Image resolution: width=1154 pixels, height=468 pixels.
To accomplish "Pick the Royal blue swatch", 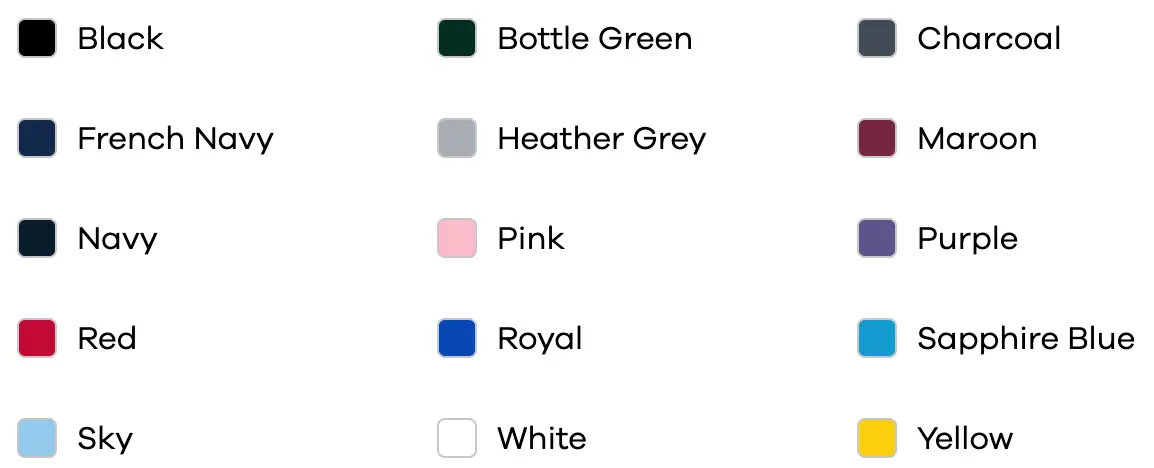I will 457,338.
